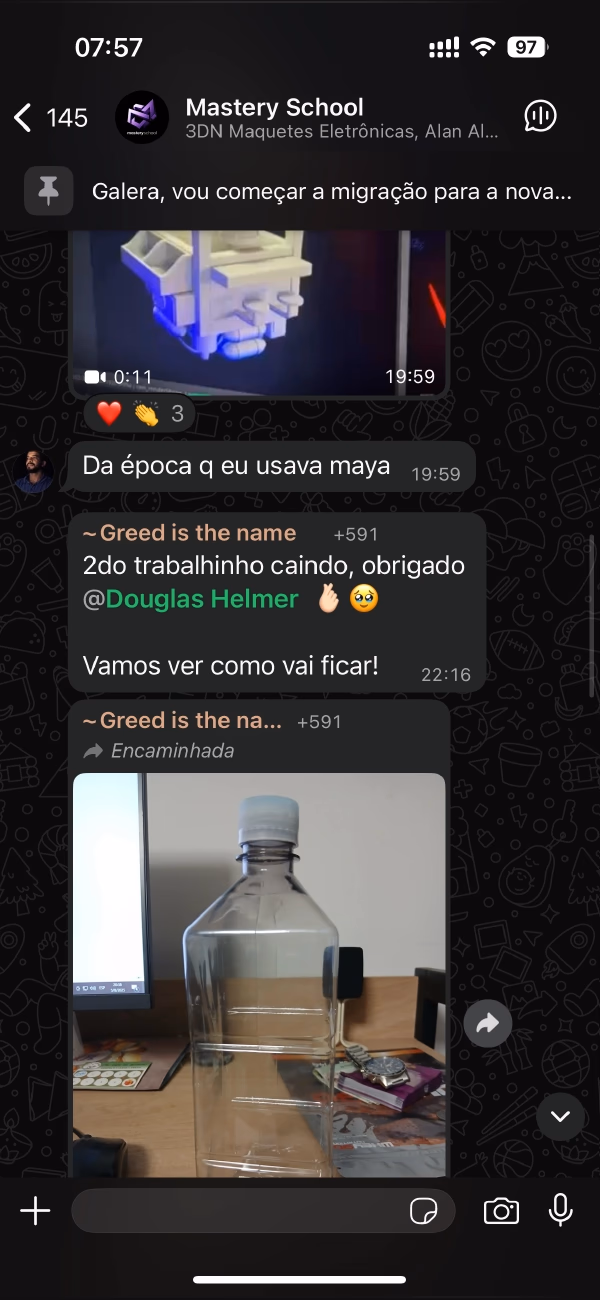
Task: View reactions on the video message
Action: coord(139,413)
